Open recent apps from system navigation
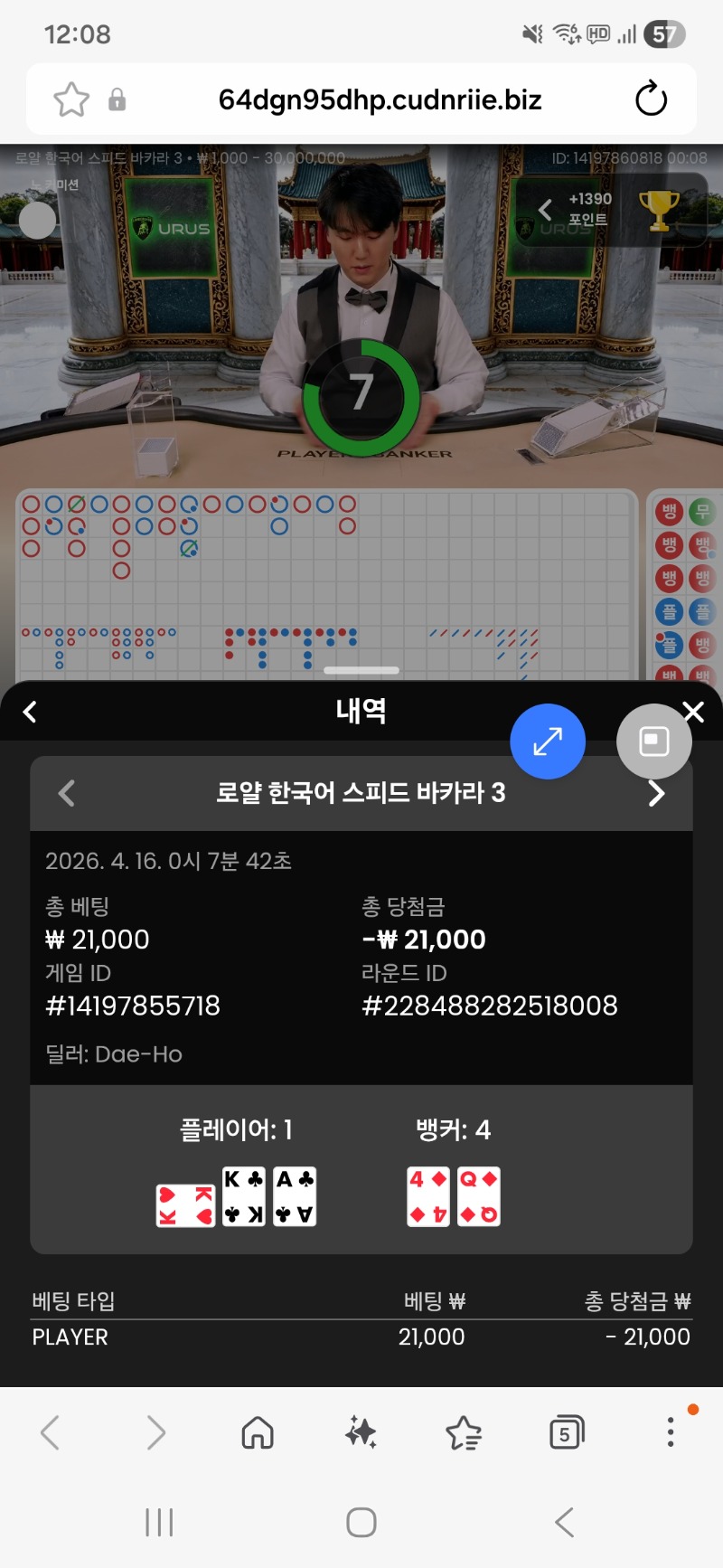723x1568 pixels. (x=159, y=1523)
